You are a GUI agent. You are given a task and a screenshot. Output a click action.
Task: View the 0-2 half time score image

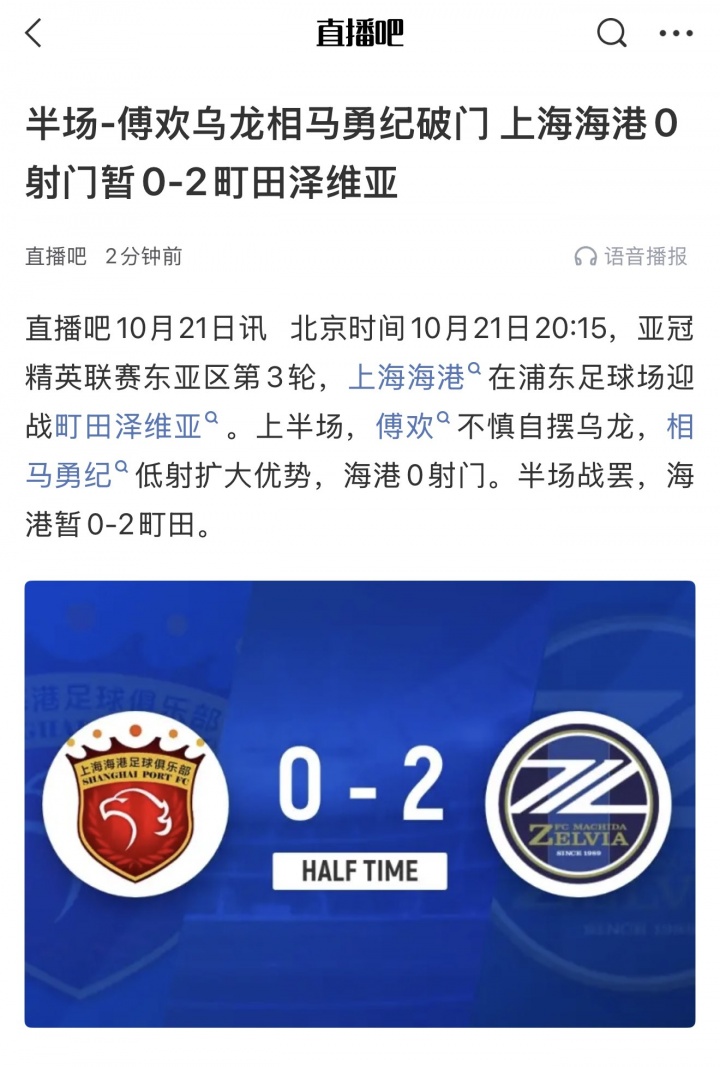[360, 803]
